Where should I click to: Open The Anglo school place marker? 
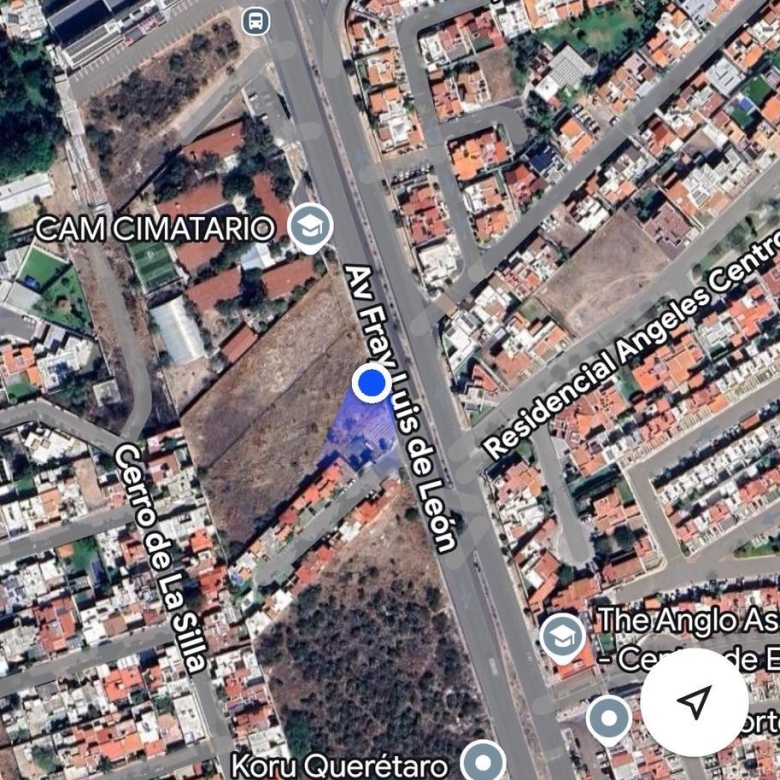click(x=563, y=636)
